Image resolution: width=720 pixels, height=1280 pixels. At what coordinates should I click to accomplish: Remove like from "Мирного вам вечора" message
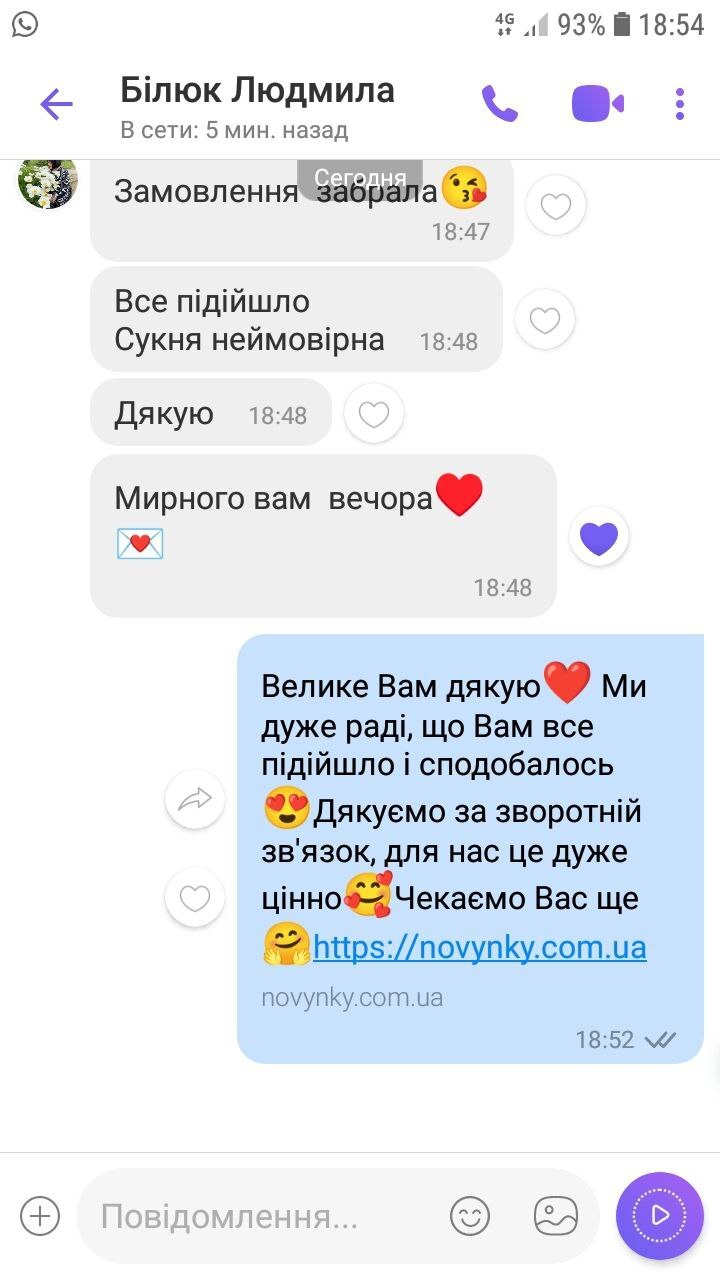coord(598,538)
